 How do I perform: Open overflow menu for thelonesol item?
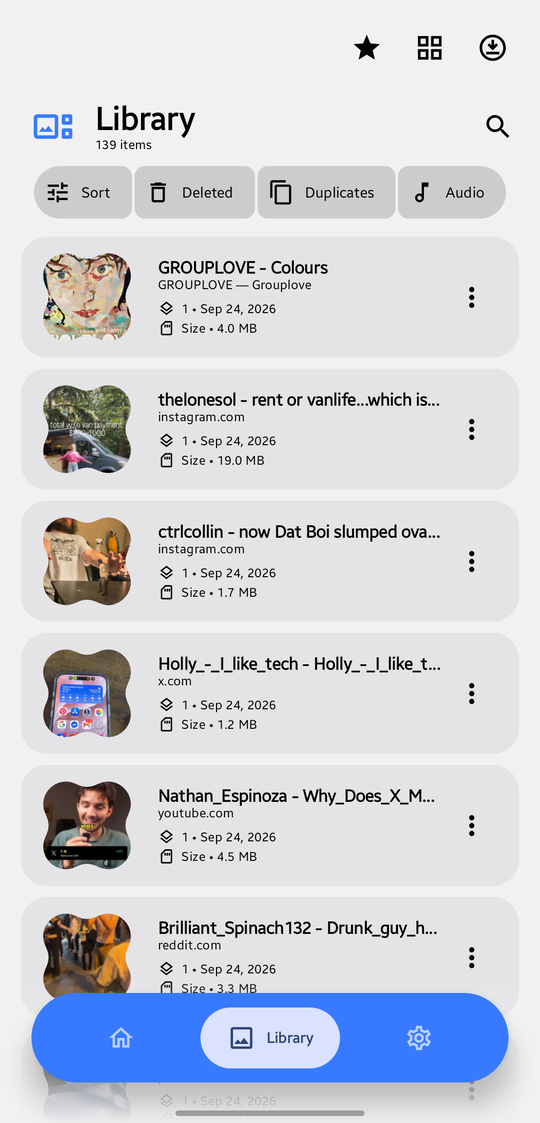coord(471,429)
